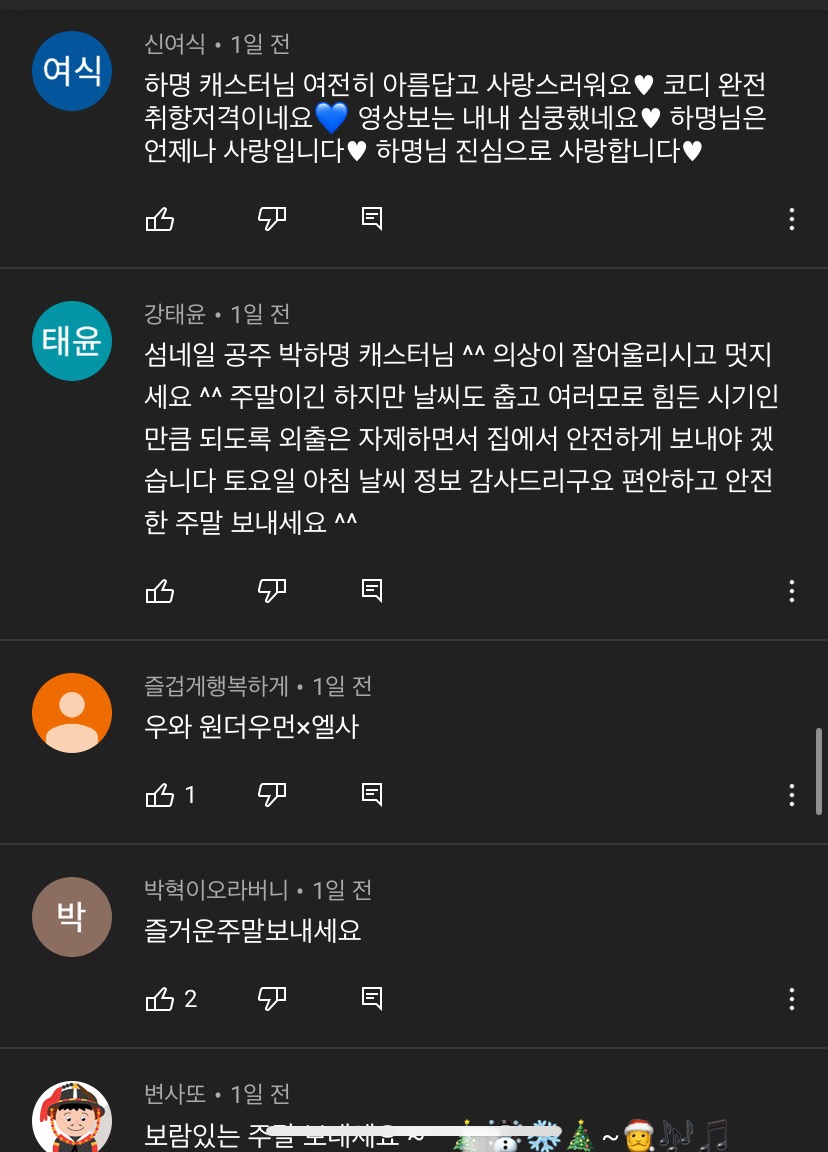Image resolution: width=828 pixels, height=1152 pixels.
Task: Reply to 강태윤's comment
Action: click(x=372, y=591)
